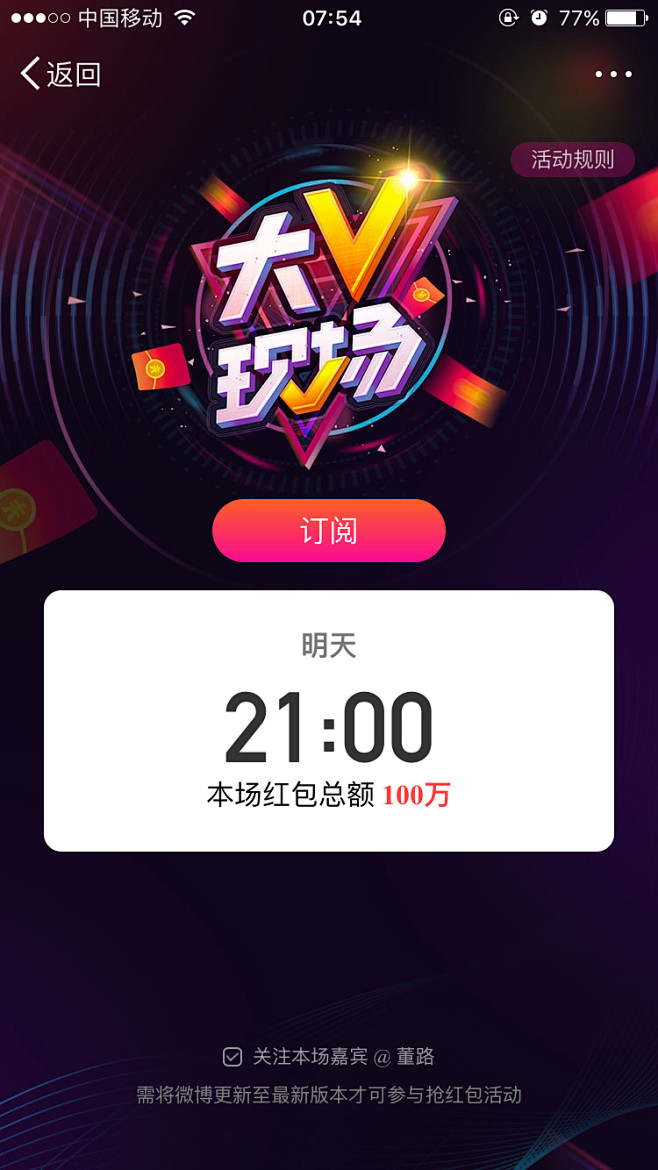Go back using 返回 button

(x=60, y=74)
